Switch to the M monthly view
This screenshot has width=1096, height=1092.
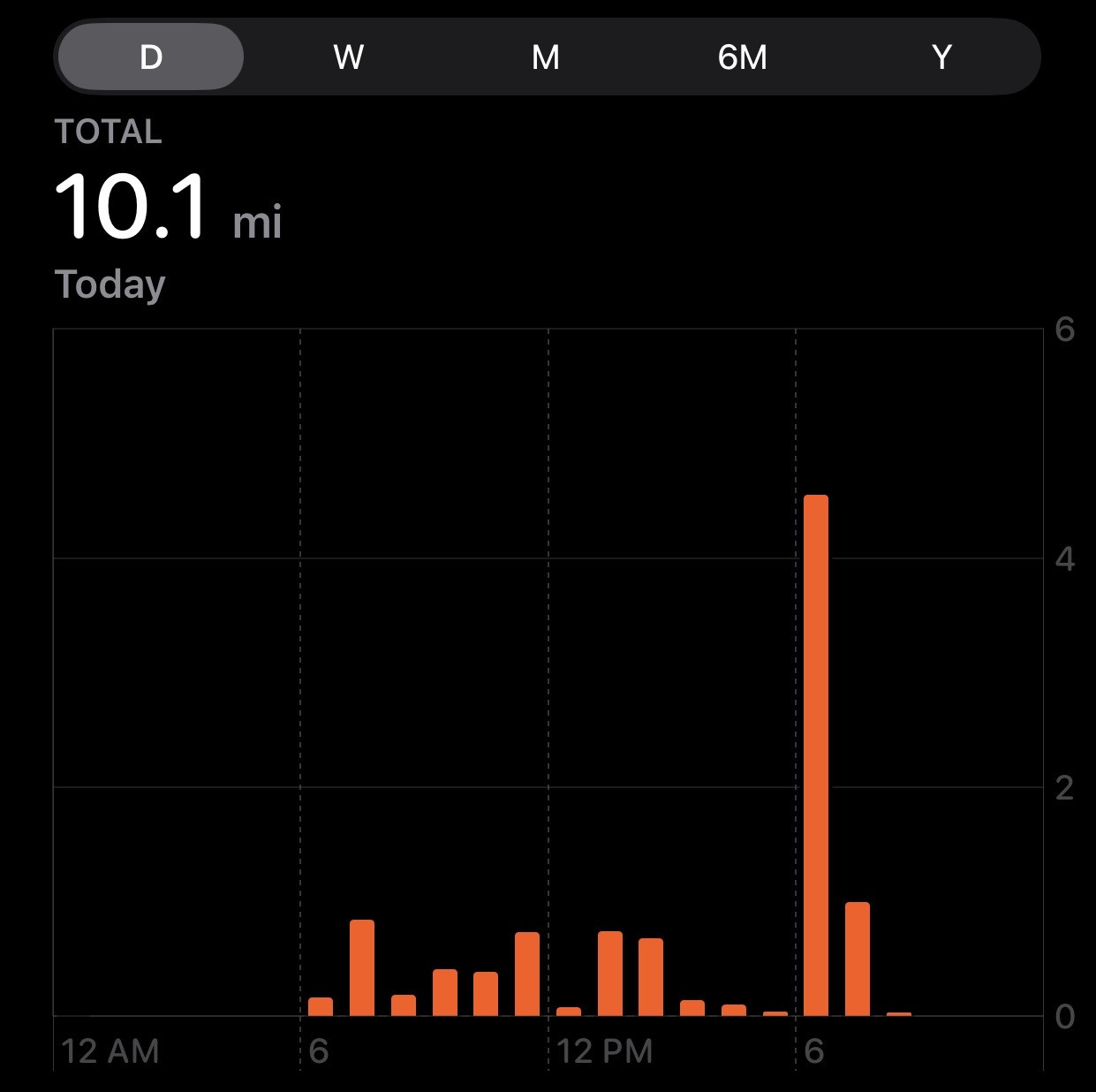(546, 57)
